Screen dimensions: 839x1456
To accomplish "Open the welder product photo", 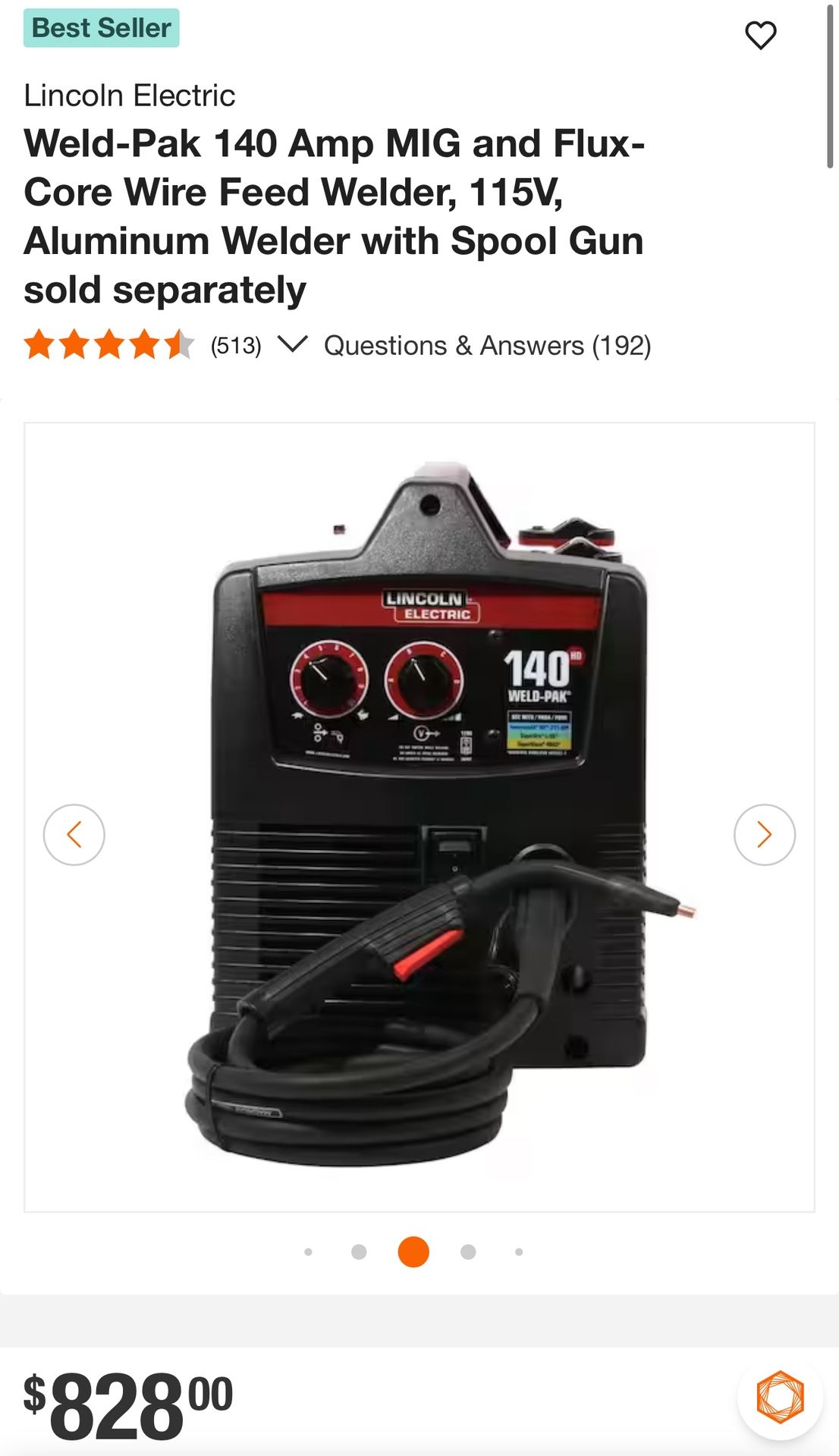I will click(419, 816).
